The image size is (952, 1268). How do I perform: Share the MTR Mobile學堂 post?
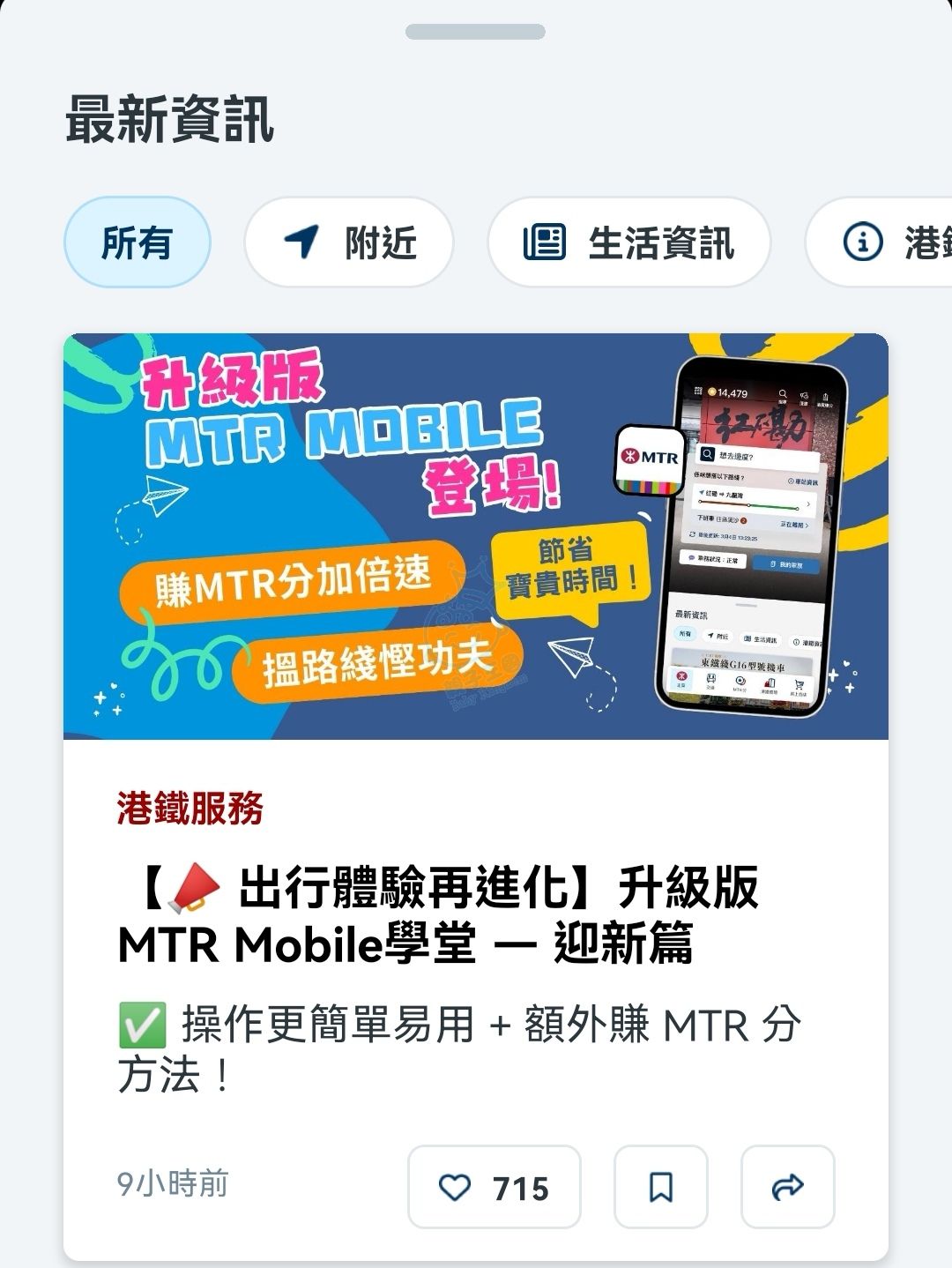(787, 1187)
